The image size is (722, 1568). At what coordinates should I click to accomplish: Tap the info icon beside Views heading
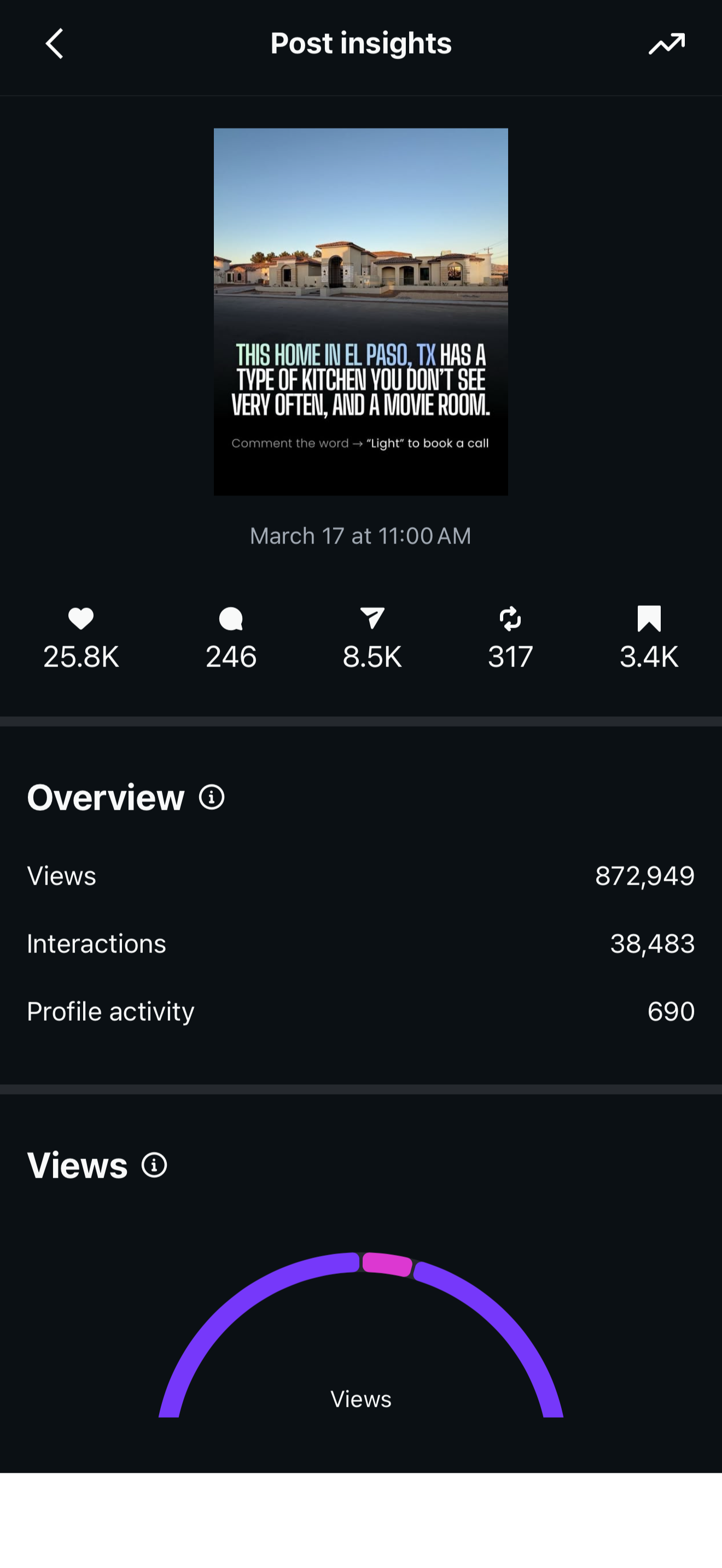click(155, 1165)
